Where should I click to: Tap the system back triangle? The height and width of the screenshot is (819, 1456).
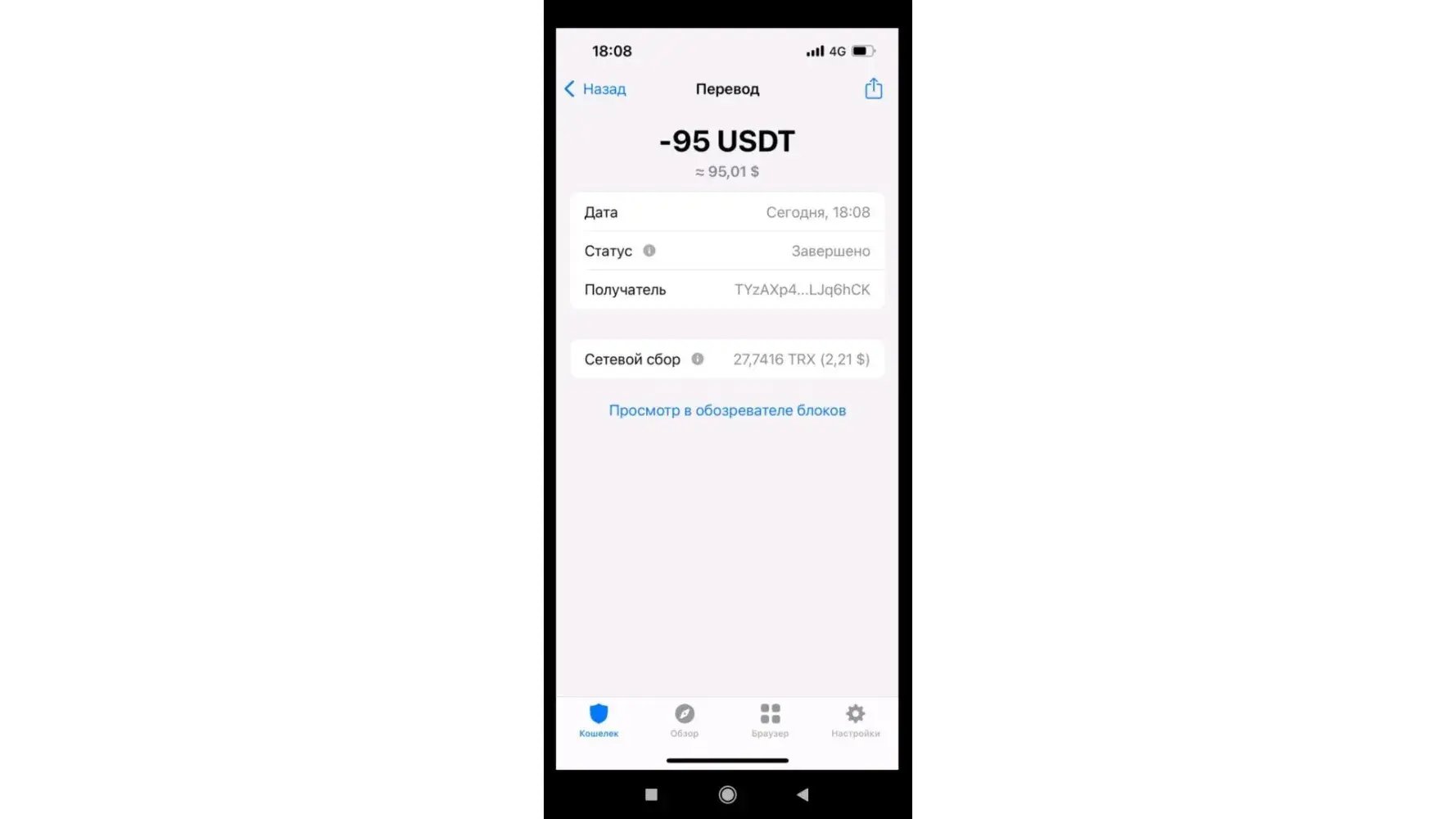point(803,794)
